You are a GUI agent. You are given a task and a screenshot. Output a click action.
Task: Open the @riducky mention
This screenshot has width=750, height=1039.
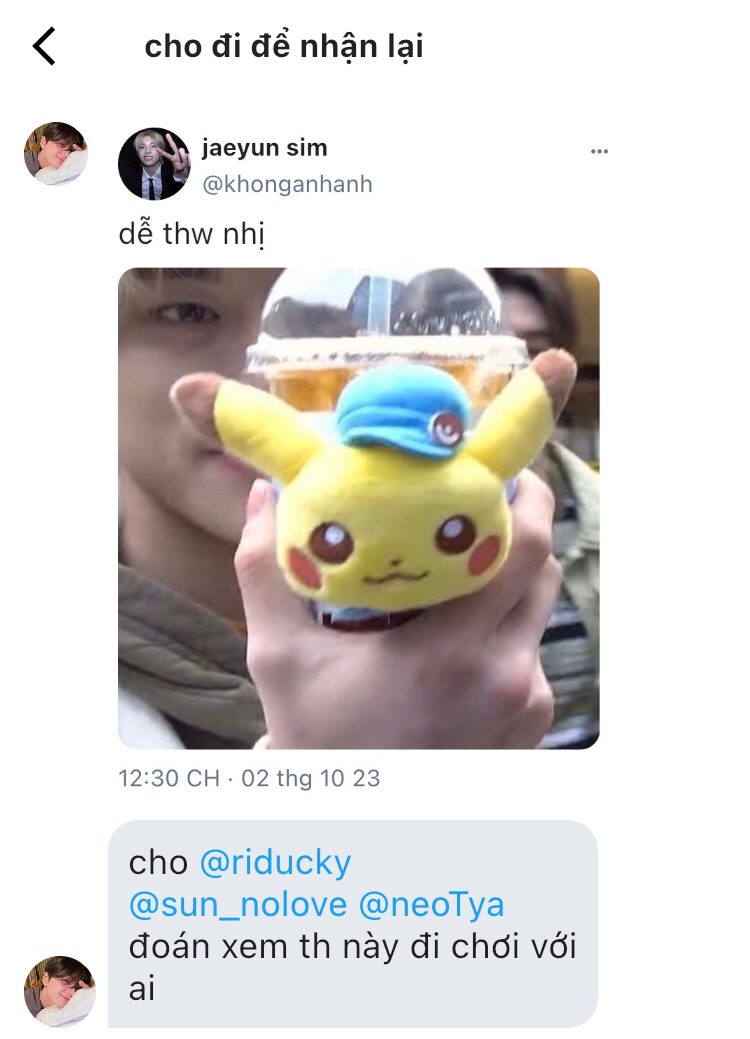pos(275,862)
